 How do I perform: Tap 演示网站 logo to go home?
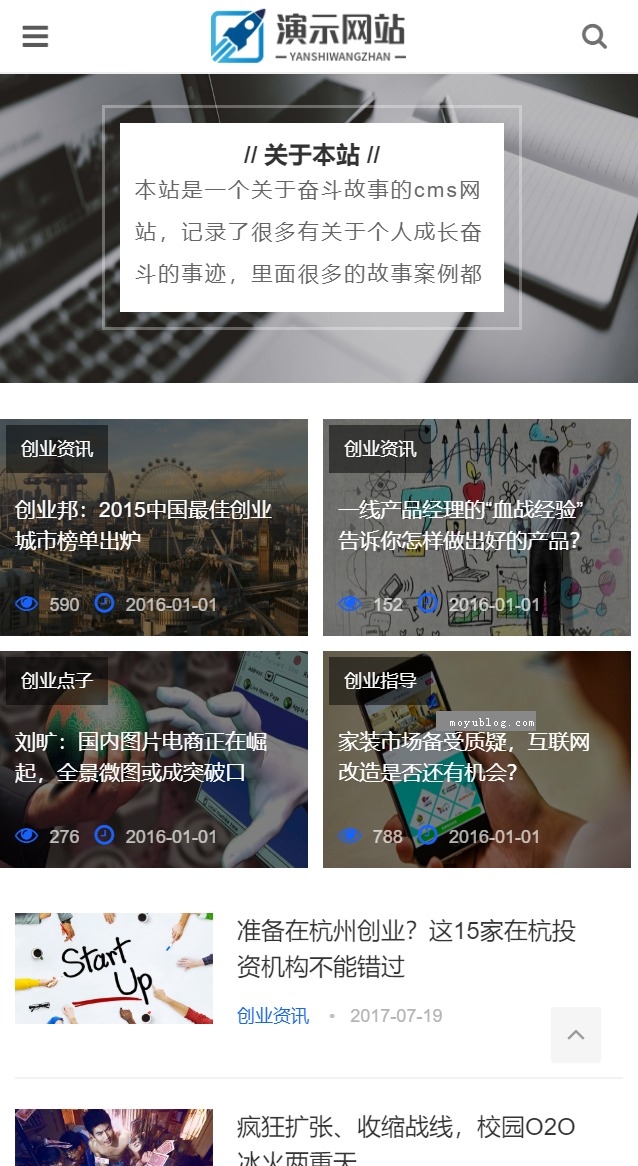309,36
